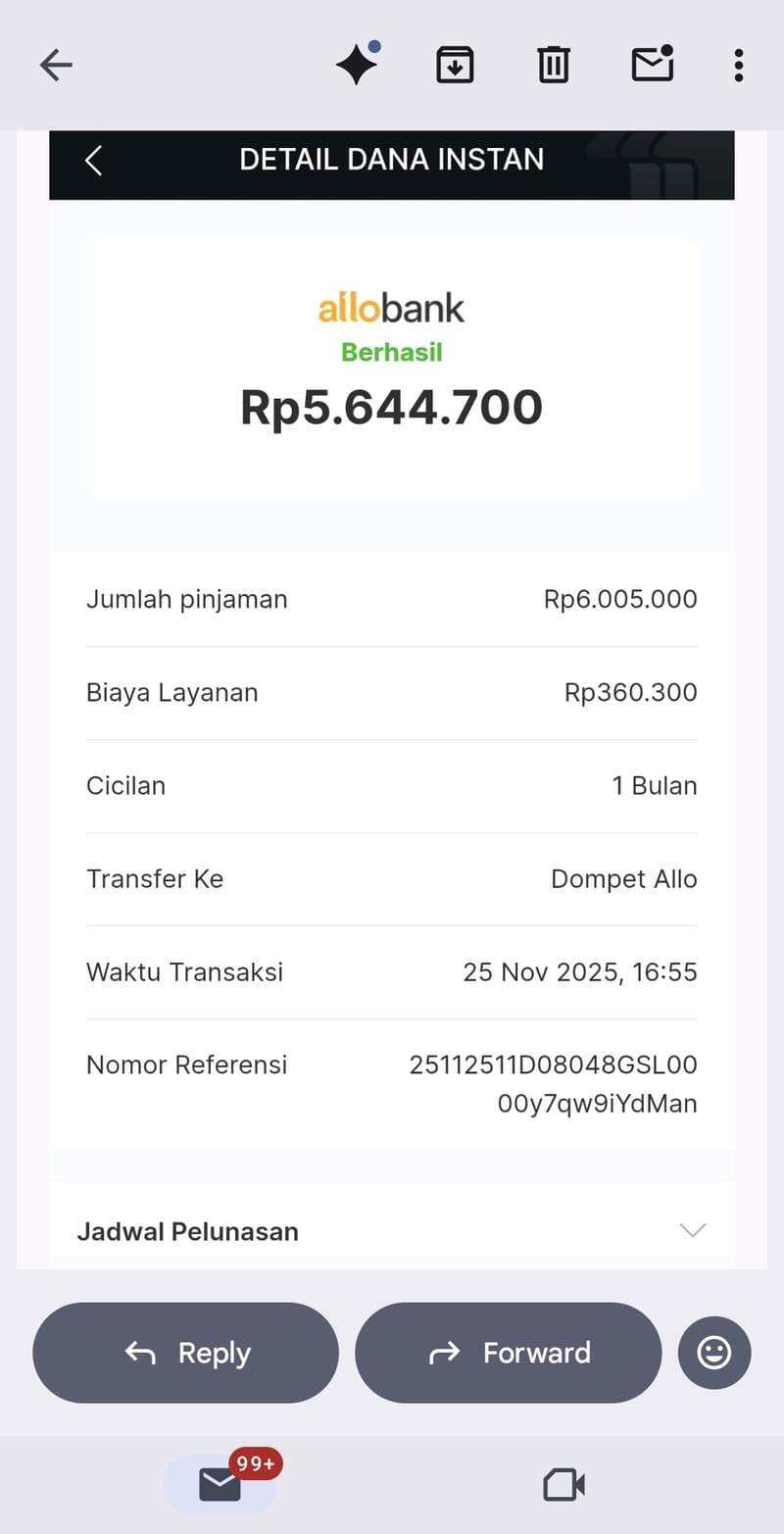Reply to the allobank email
784x1534 pixels.
[x=184, y=1353]
